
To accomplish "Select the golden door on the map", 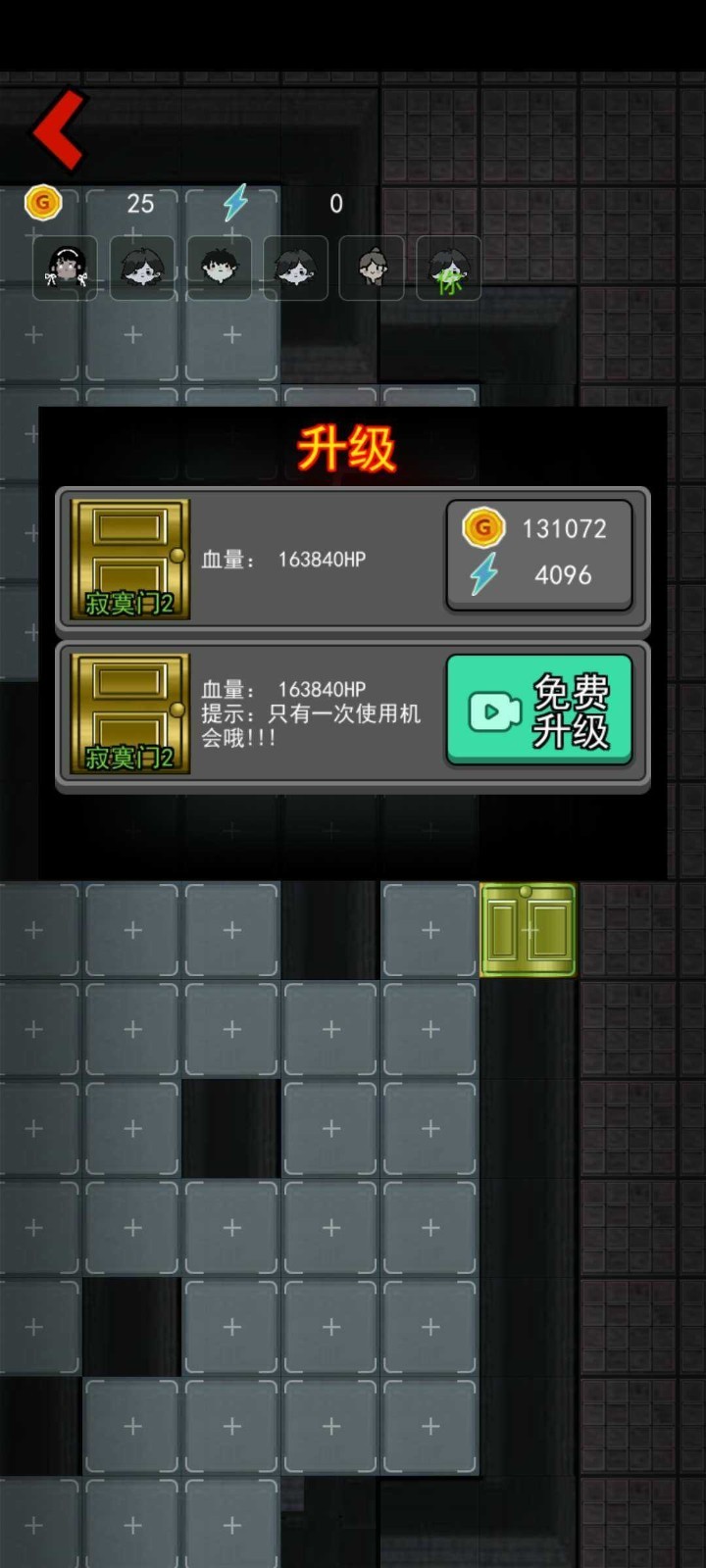I will click(x=528, y=929).
